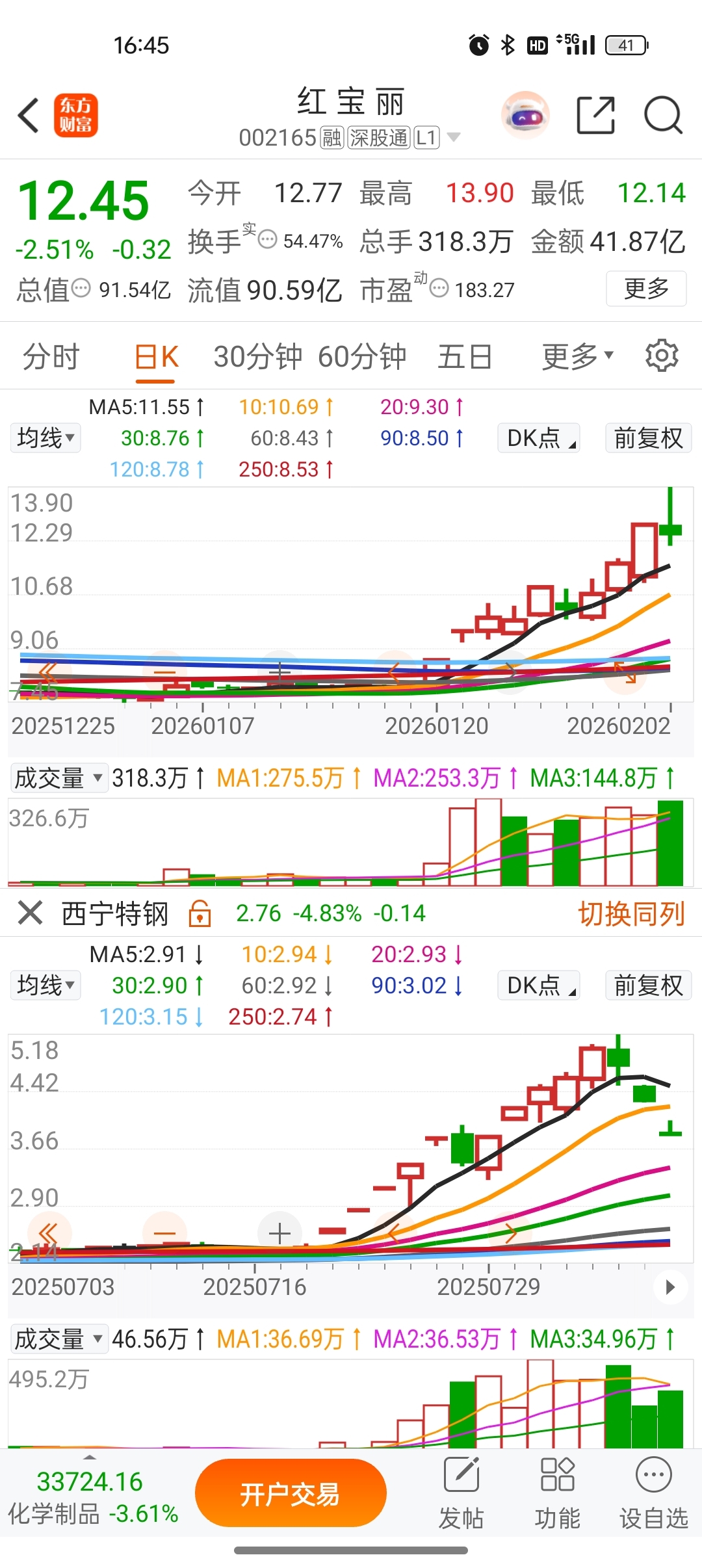Open the search magnifier icon

(x=662, y=116)
